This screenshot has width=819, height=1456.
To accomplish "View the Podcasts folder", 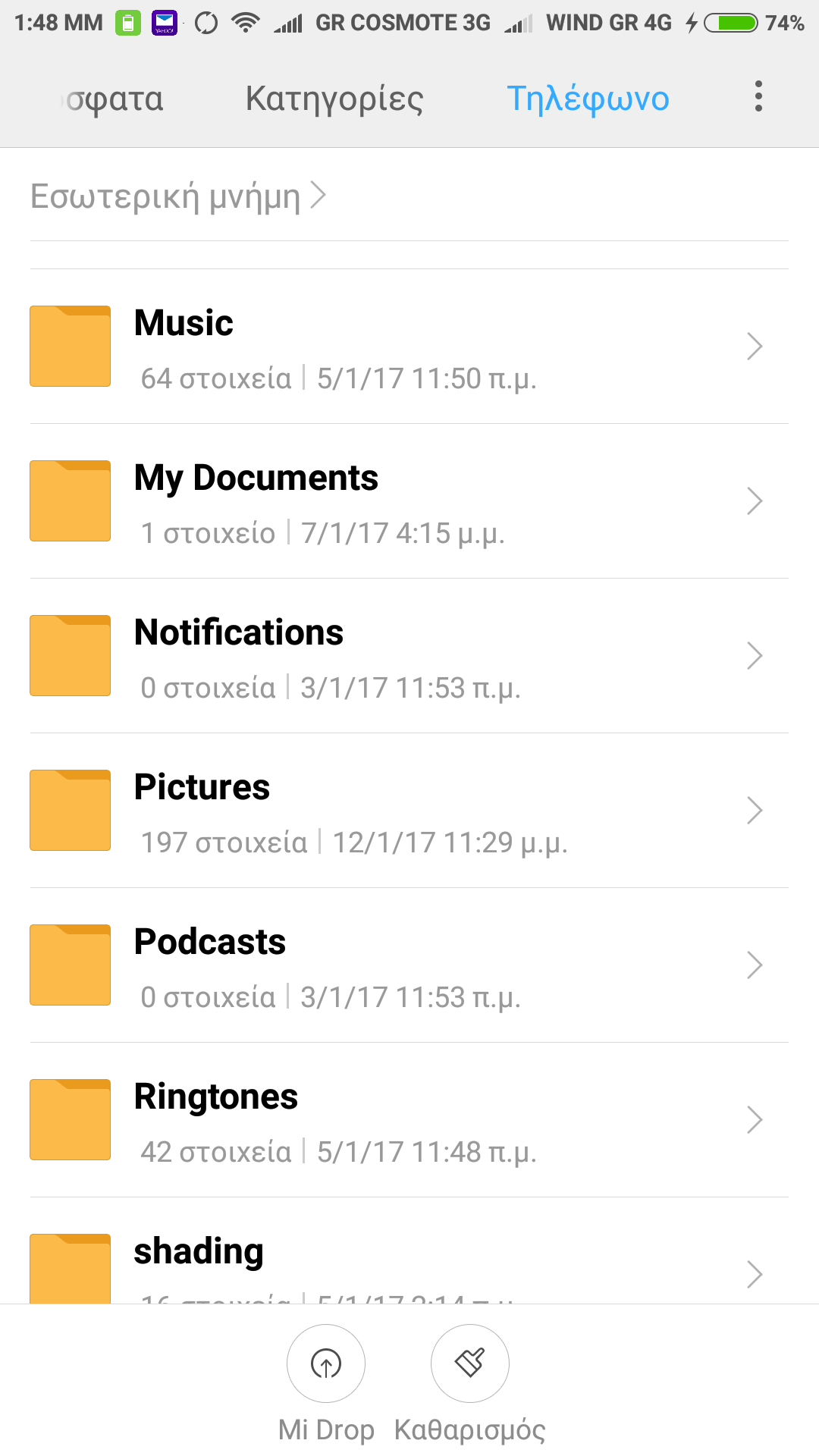I will pyautogui.click(x=409, y=965).
